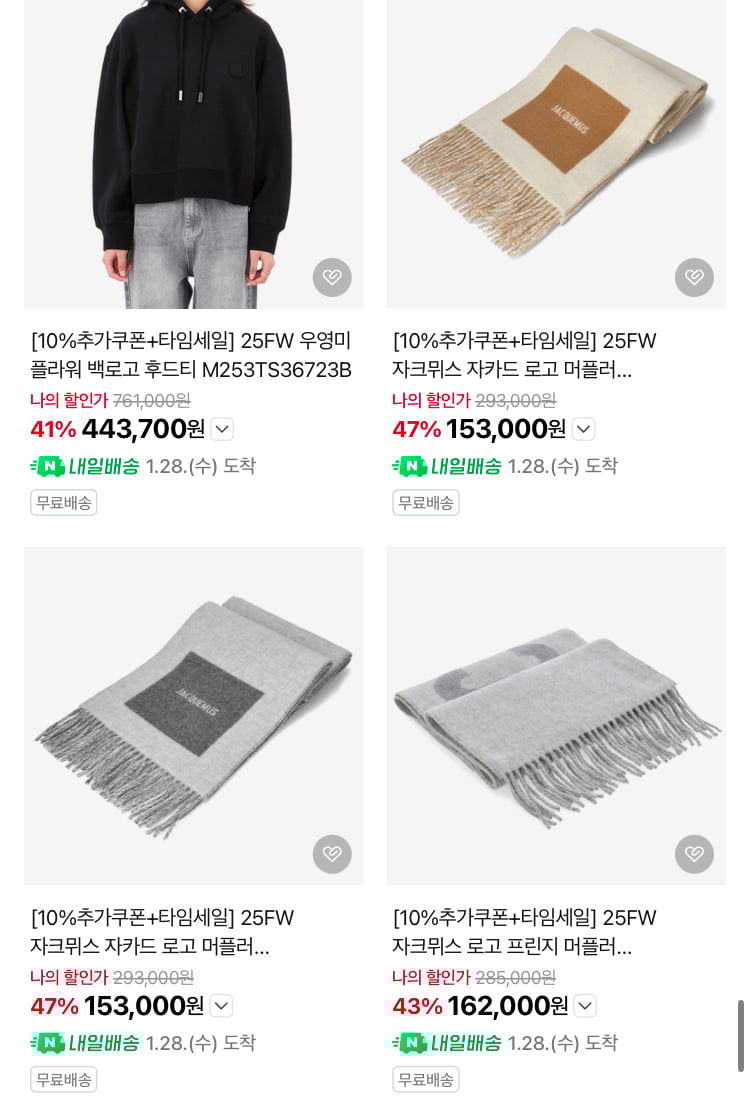Image resolution: width=750 pixels, height=1103 pixels.
Task: Like the beige Jacquemus jacquard logo muffler
Action: [x=694, y=277]
